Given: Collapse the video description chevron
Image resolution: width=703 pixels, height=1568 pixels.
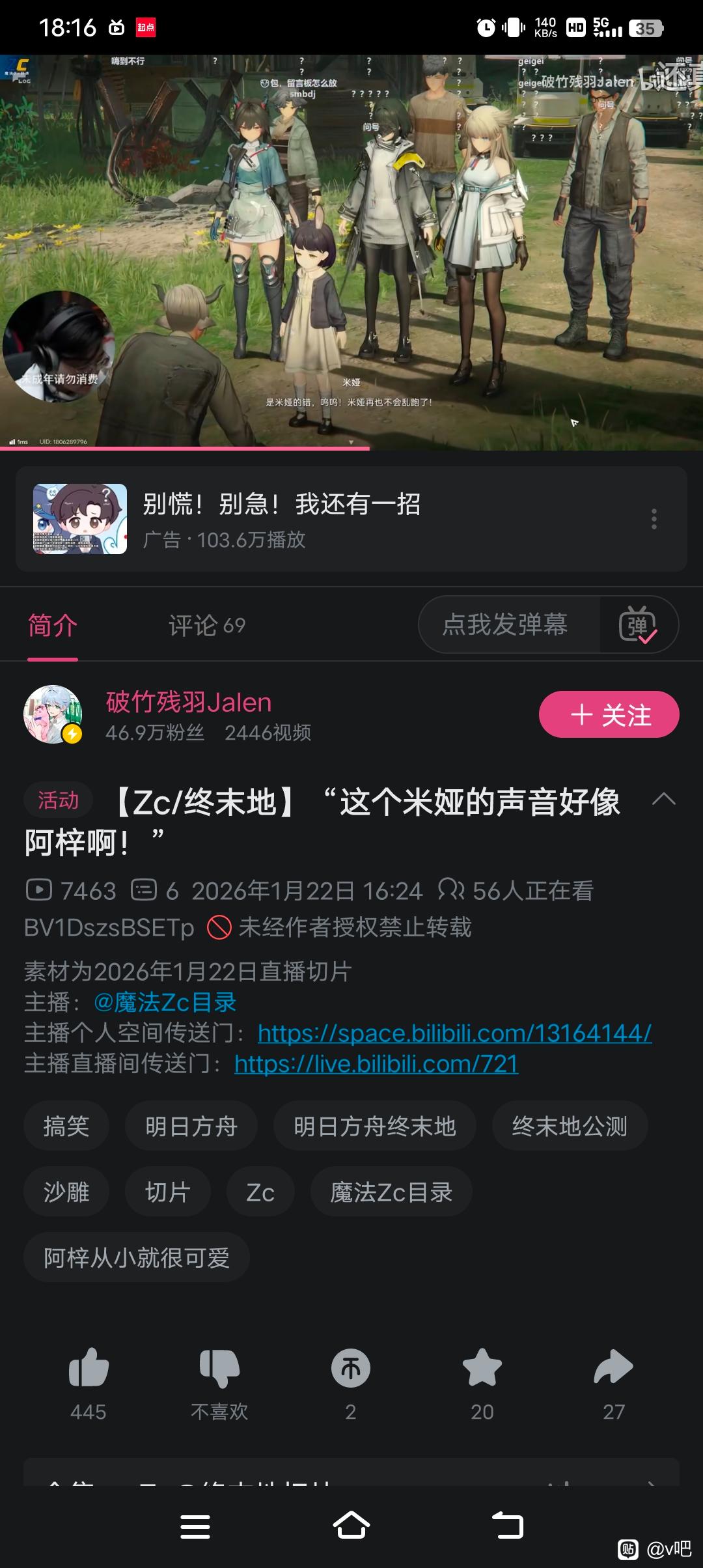Looking at the screenshot, I should point(663,800).
